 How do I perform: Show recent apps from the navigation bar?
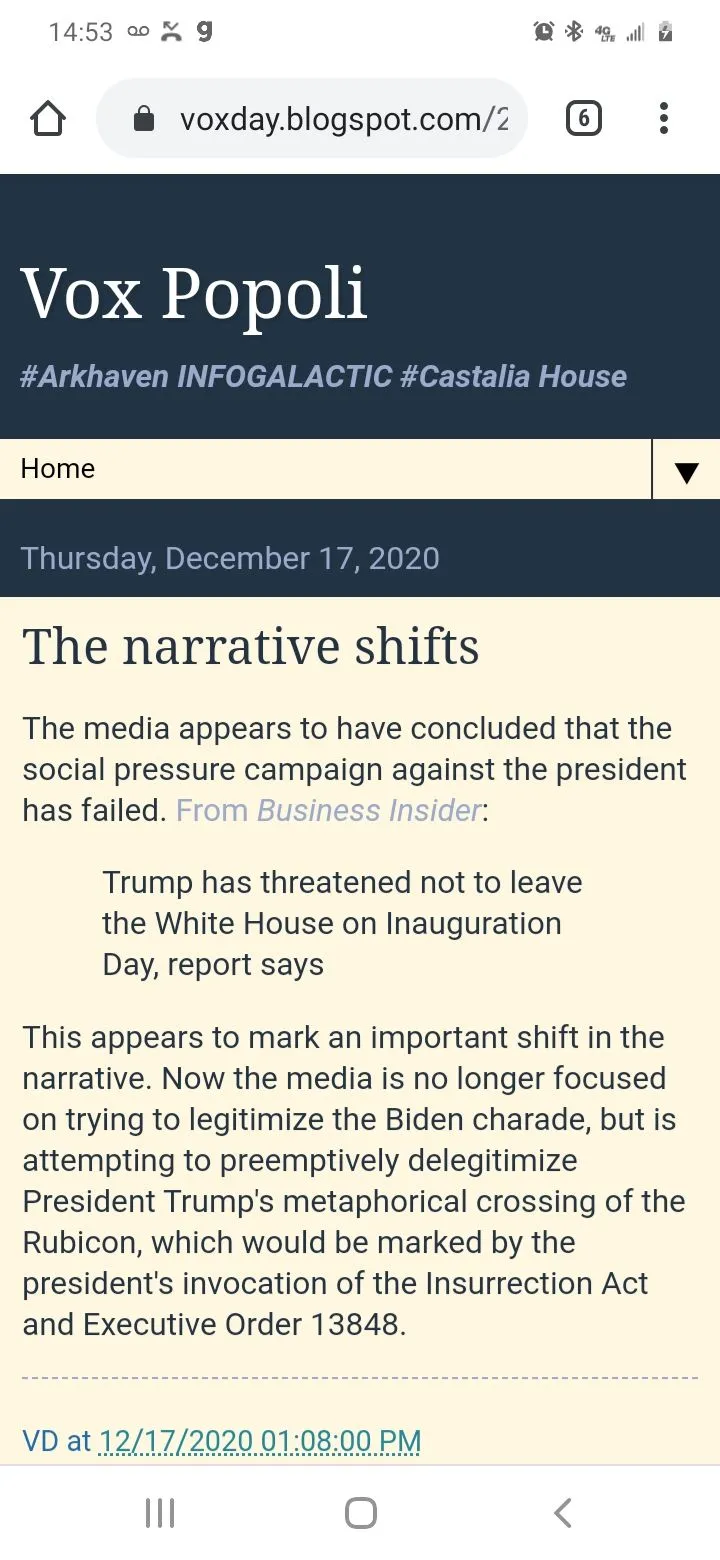coord(160,1513)
